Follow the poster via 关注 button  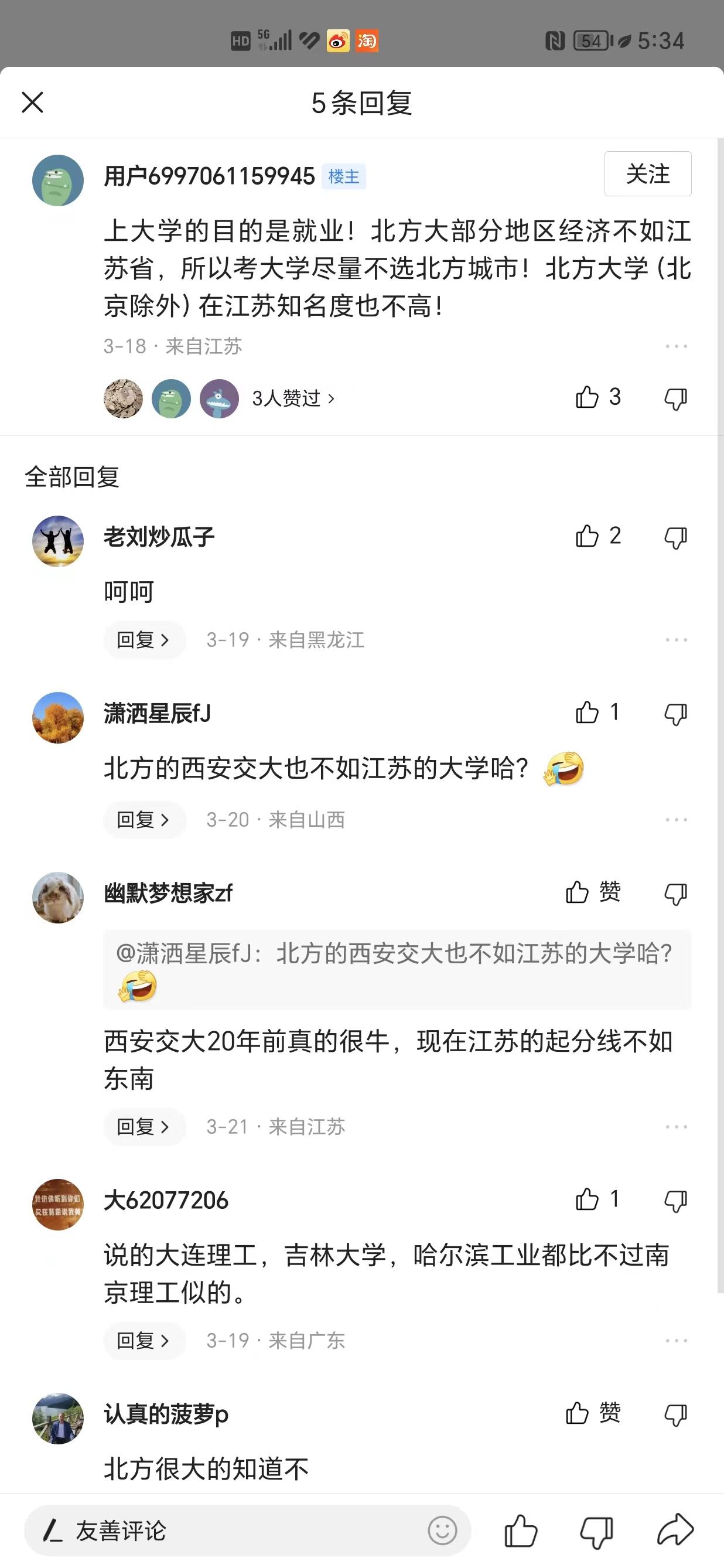click(647, 173)
